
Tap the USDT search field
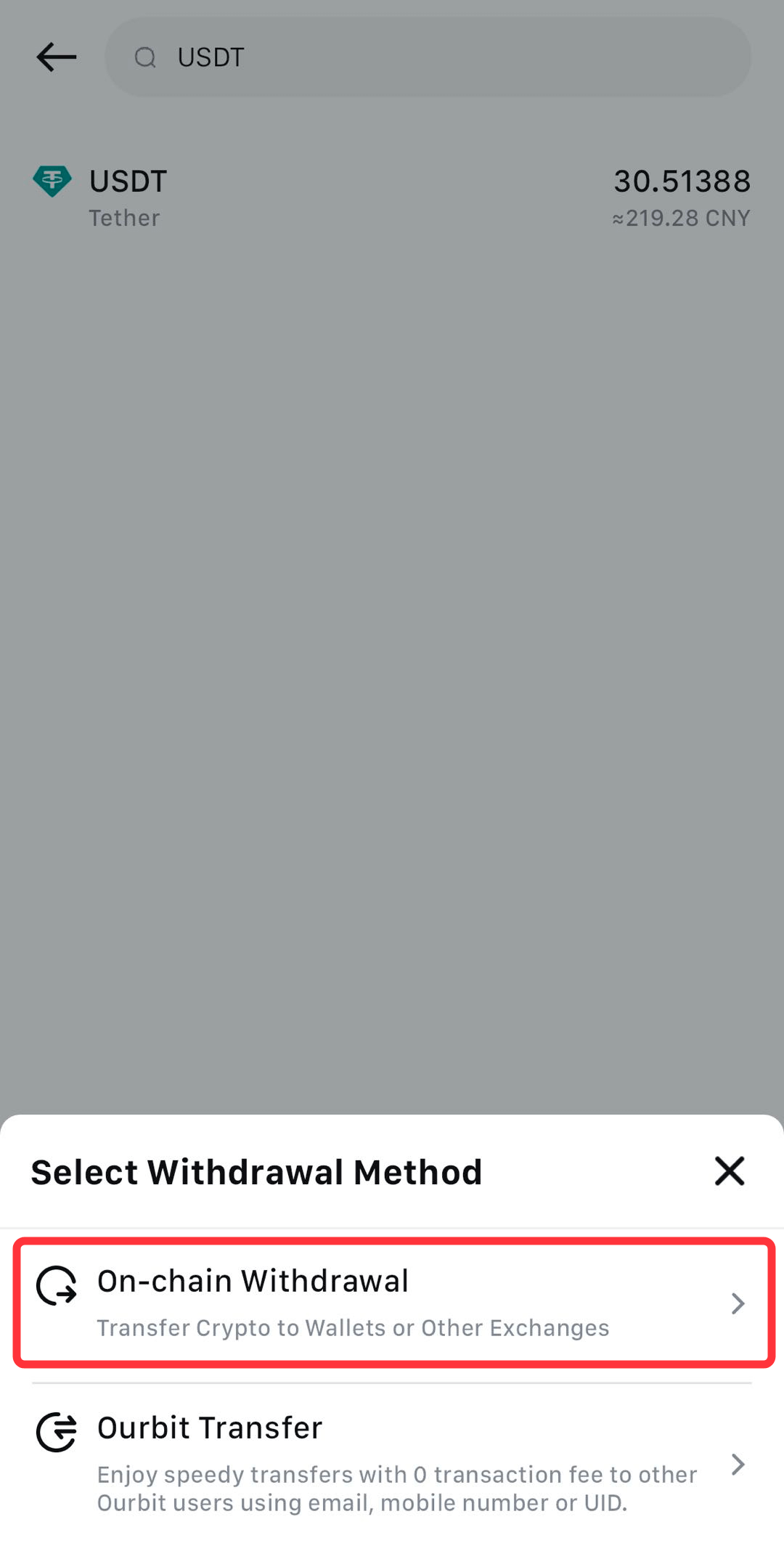428,57
